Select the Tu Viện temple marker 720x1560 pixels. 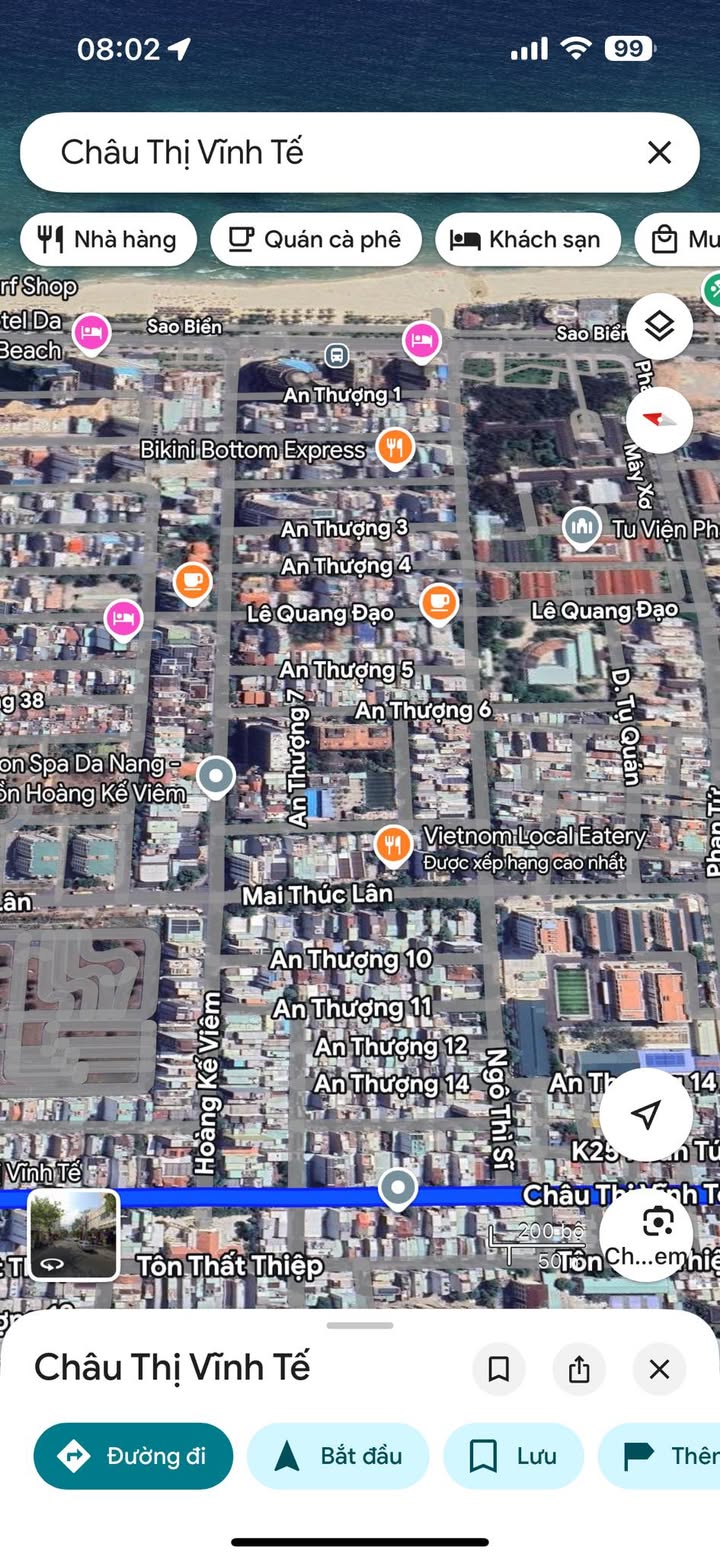tap(581, 525)
